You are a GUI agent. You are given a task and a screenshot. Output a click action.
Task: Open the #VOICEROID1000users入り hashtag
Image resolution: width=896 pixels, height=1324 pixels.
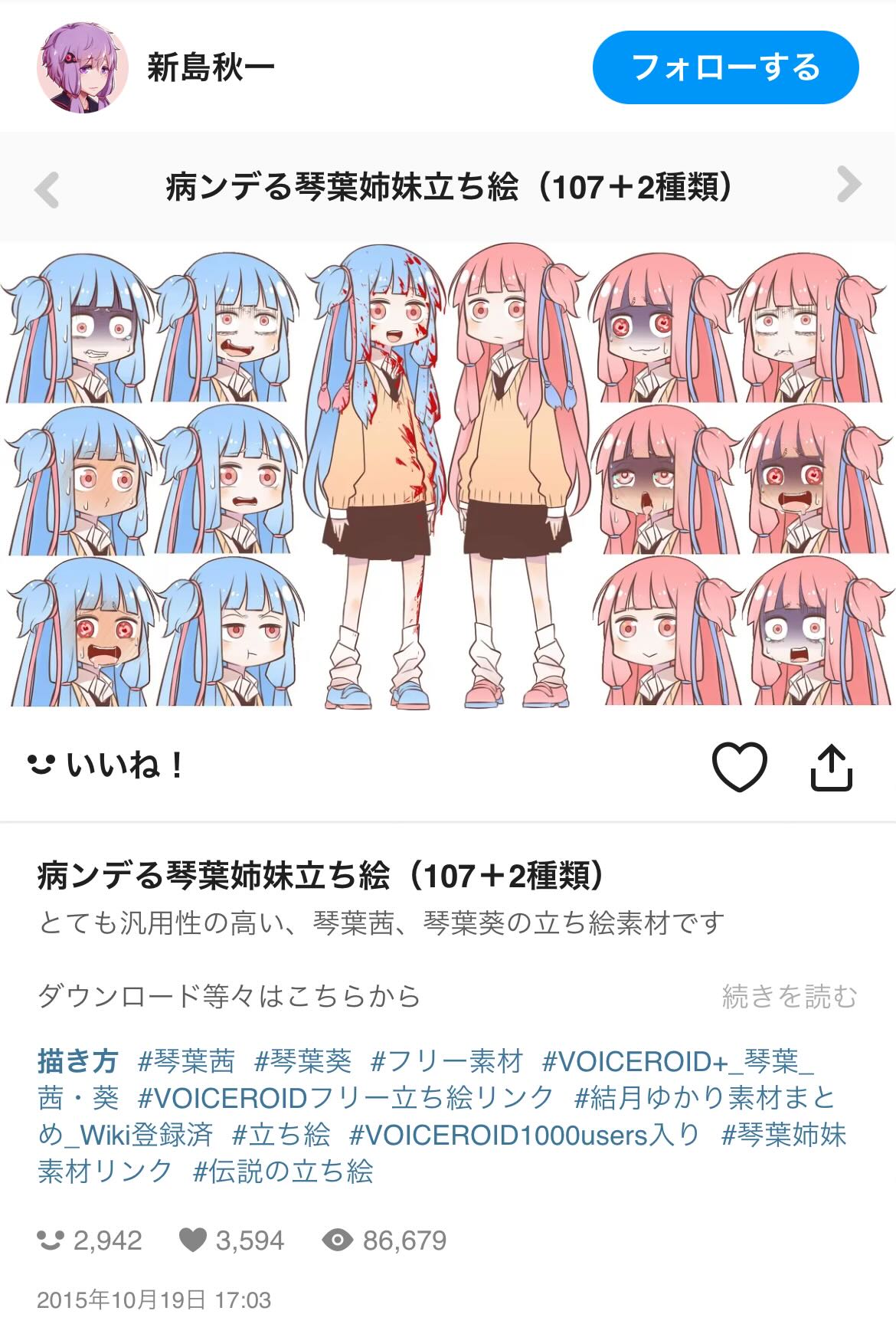coord(525,1134)
